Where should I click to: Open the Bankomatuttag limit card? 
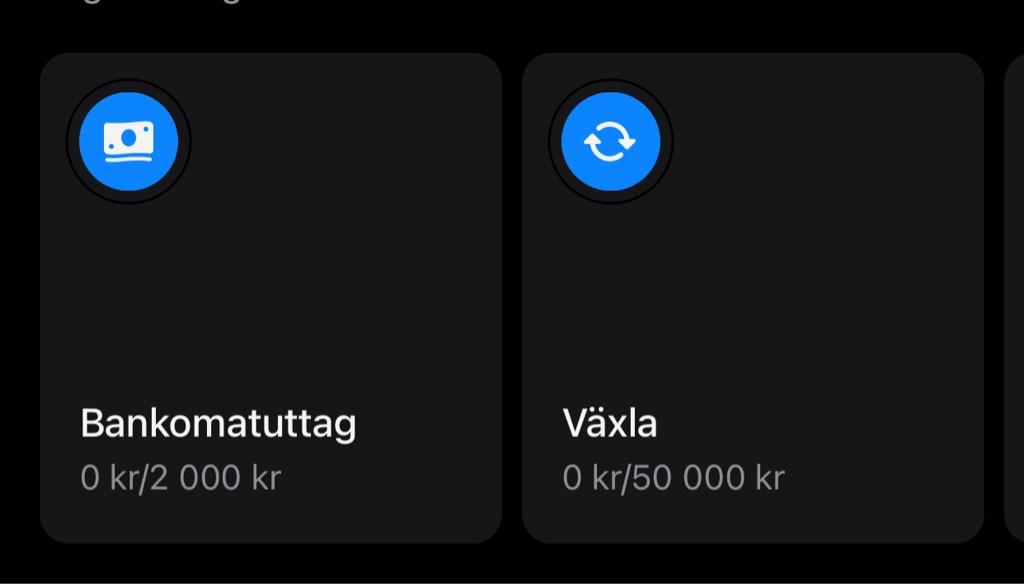270,298
